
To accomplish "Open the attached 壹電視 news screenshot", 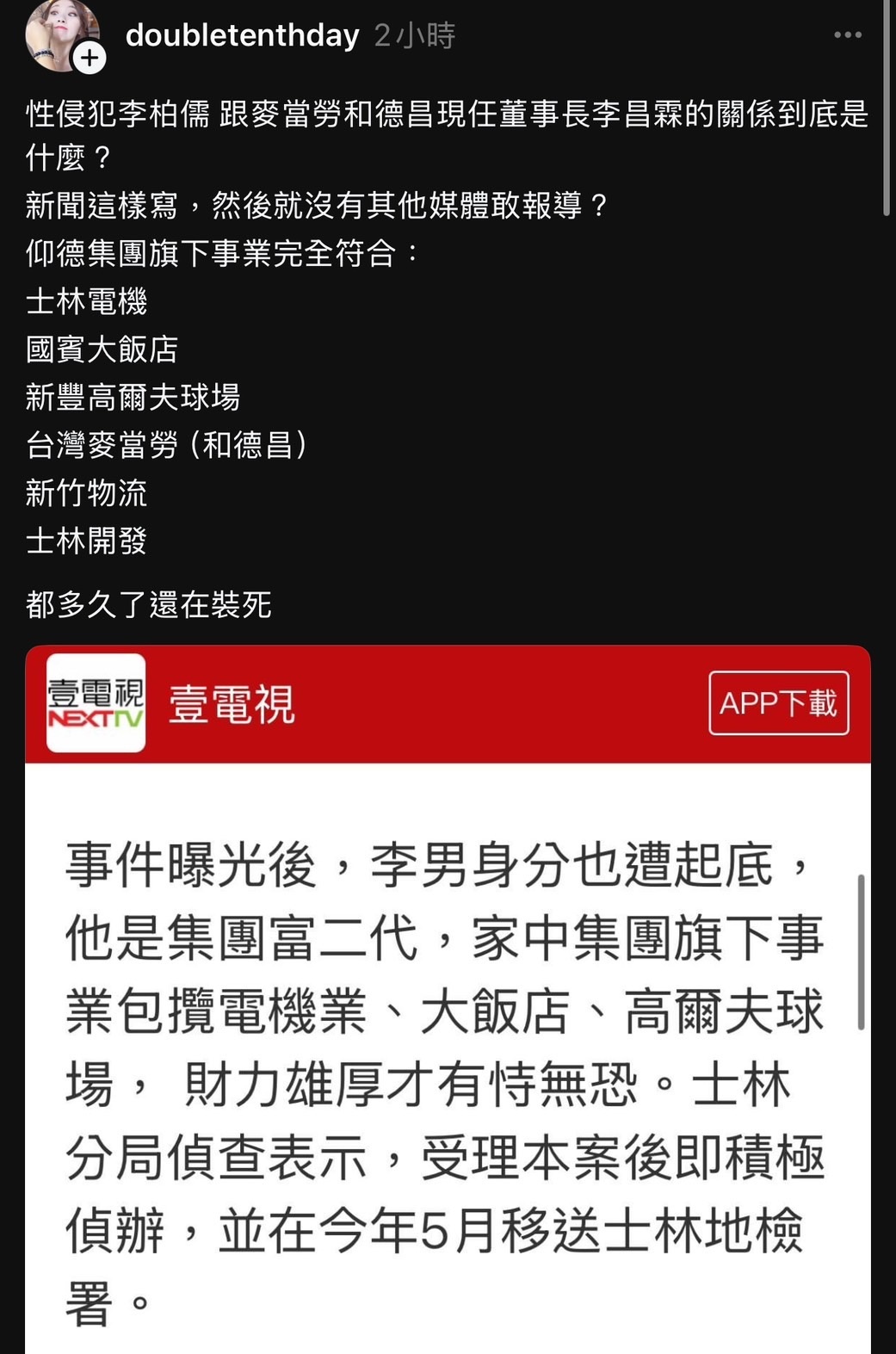I will (x=448, y=1033).
